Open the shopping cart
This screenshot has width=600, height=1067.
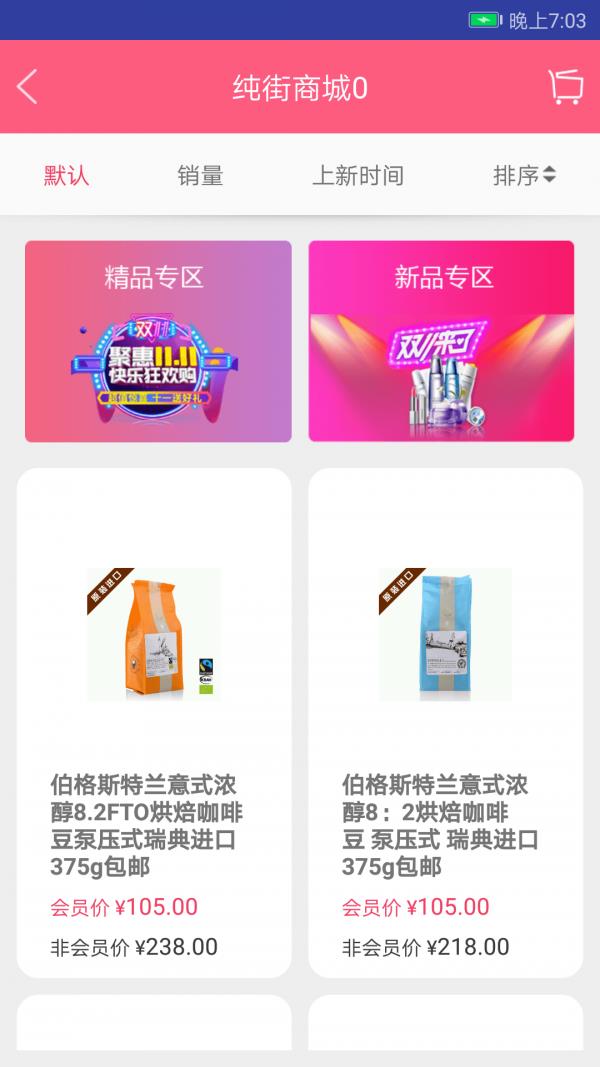coord(565,87)
